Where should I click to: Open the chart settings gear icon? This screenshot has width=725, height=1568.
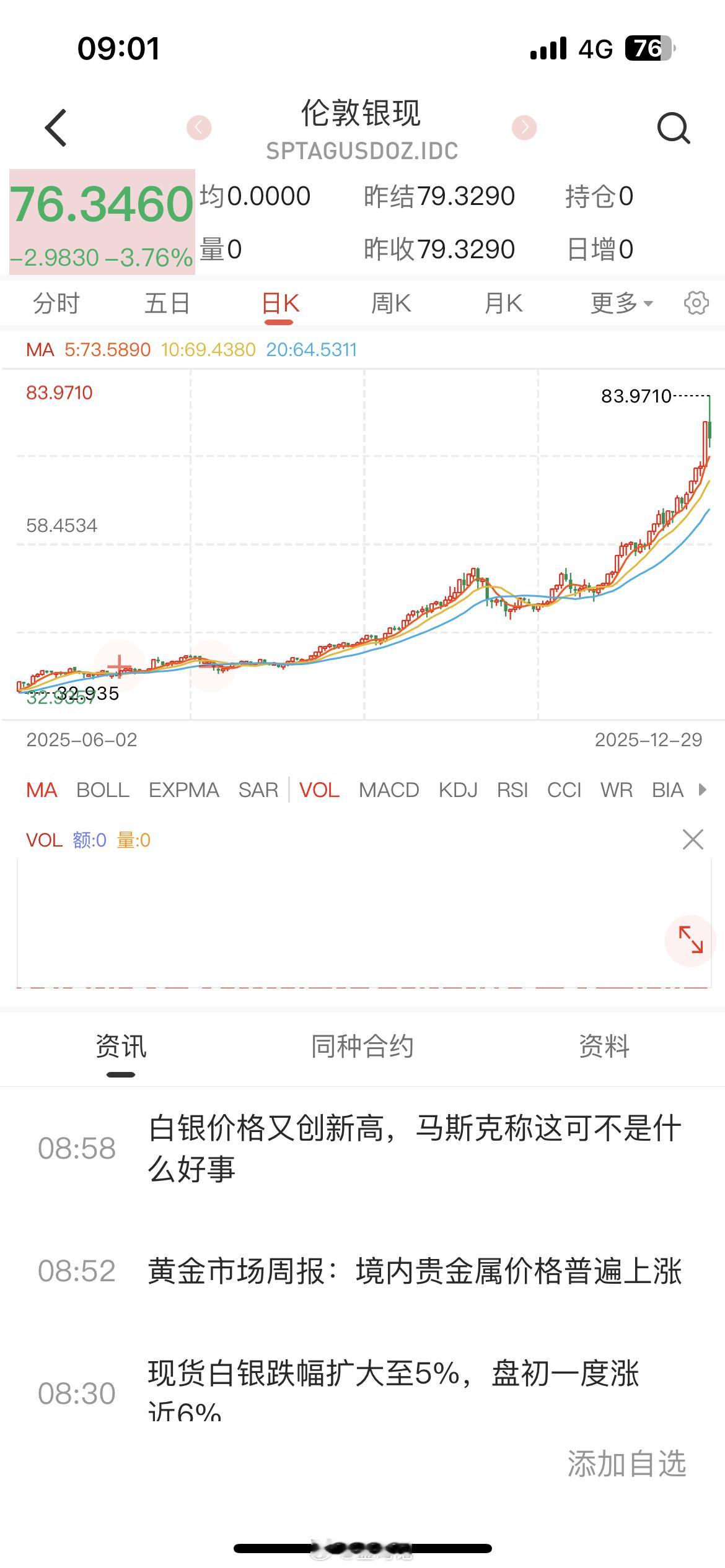(695, 303)
